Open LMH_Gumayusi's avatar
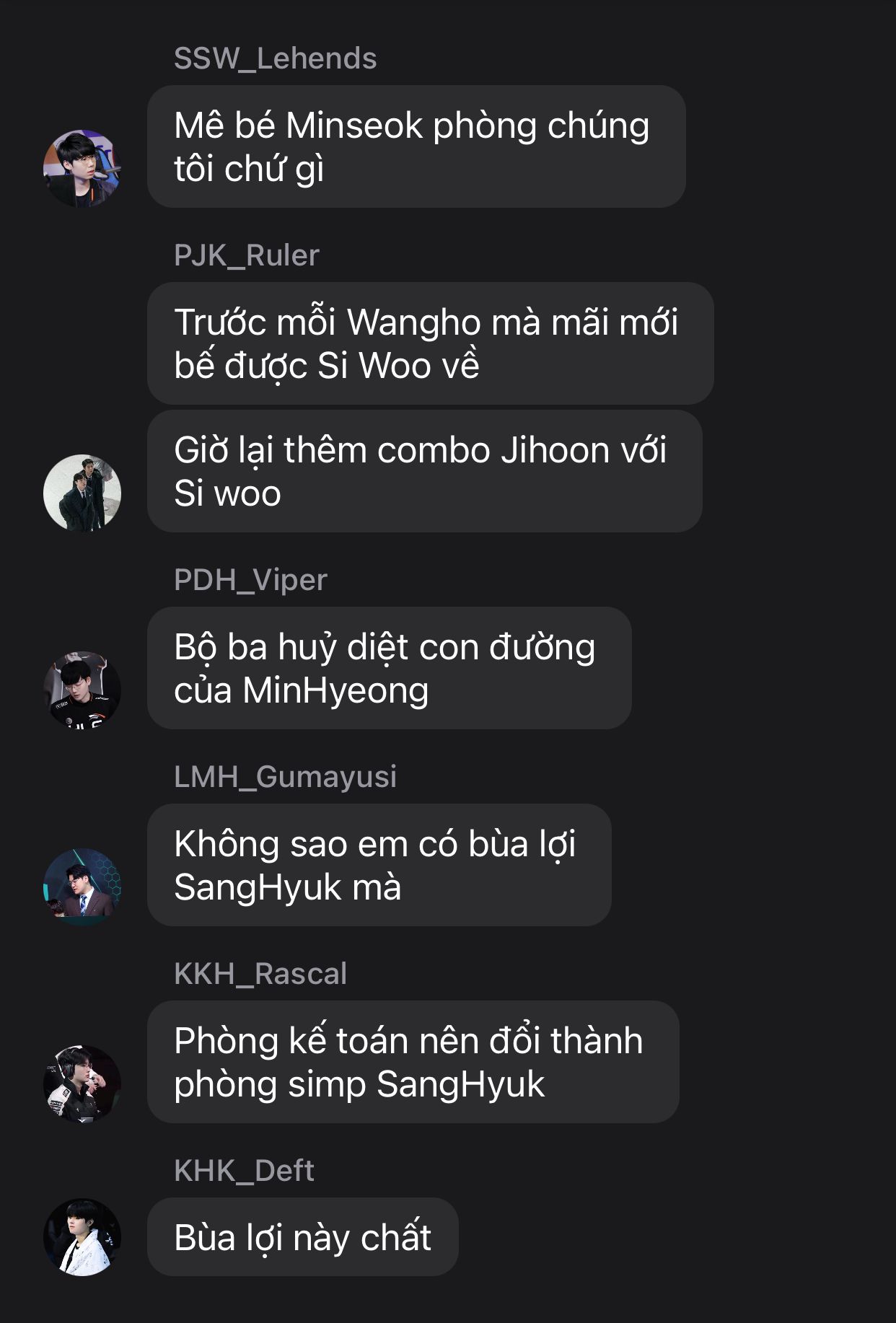Image resolution: width=896 pixels, height=1323 pixels. 82,887
